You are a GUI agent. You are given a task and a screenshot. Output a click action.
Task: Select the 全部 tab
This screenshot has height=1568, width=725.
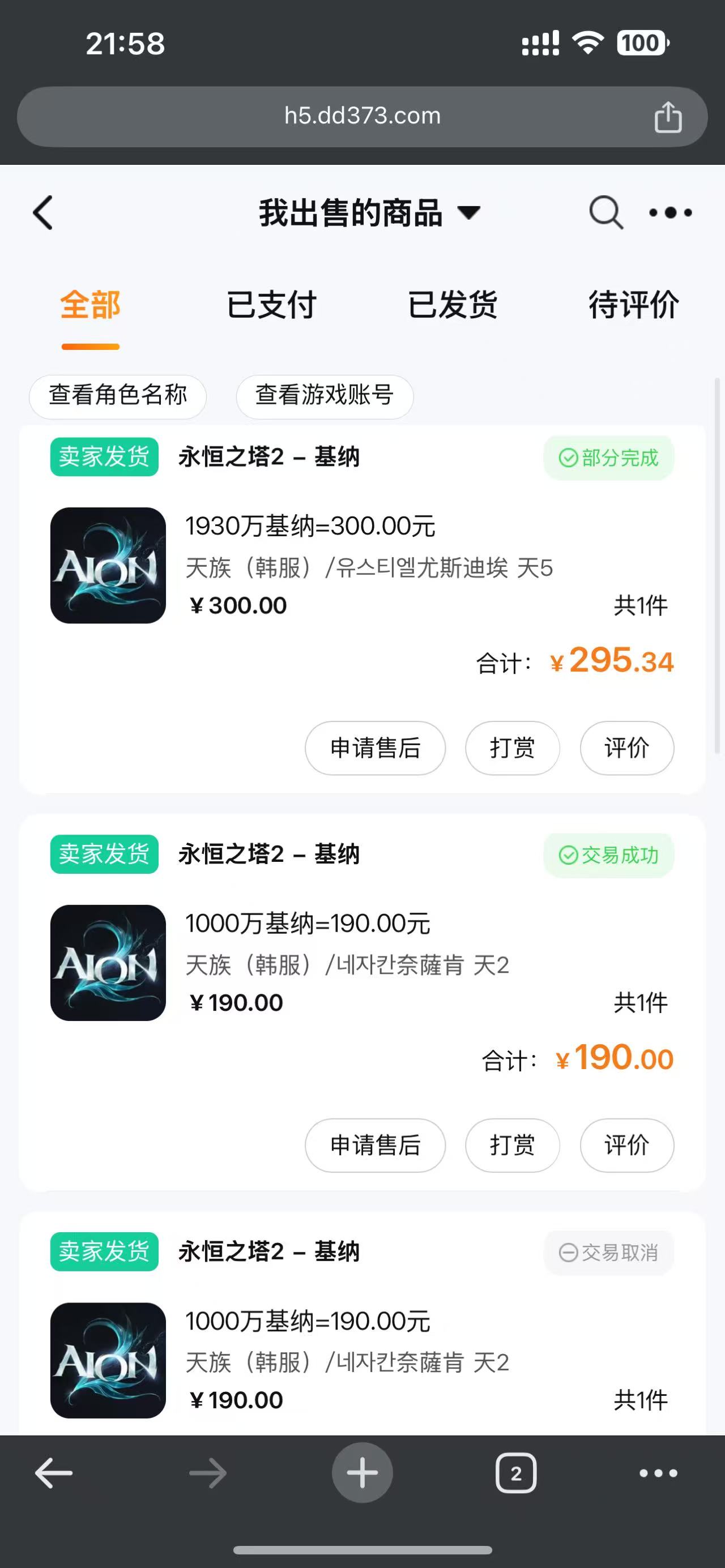[90, 305]
